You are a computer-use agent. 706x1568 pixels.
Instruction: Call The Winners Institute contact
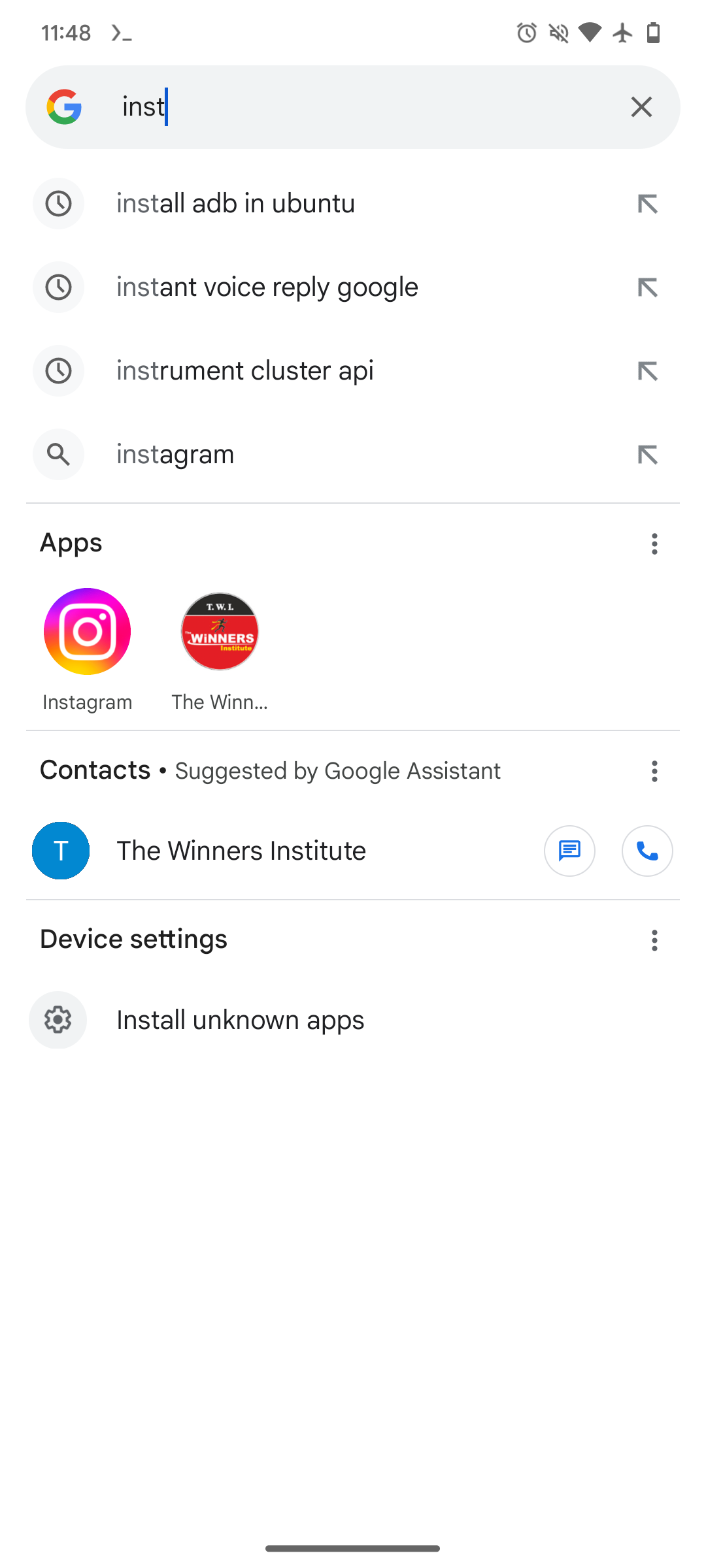[647, 851]
